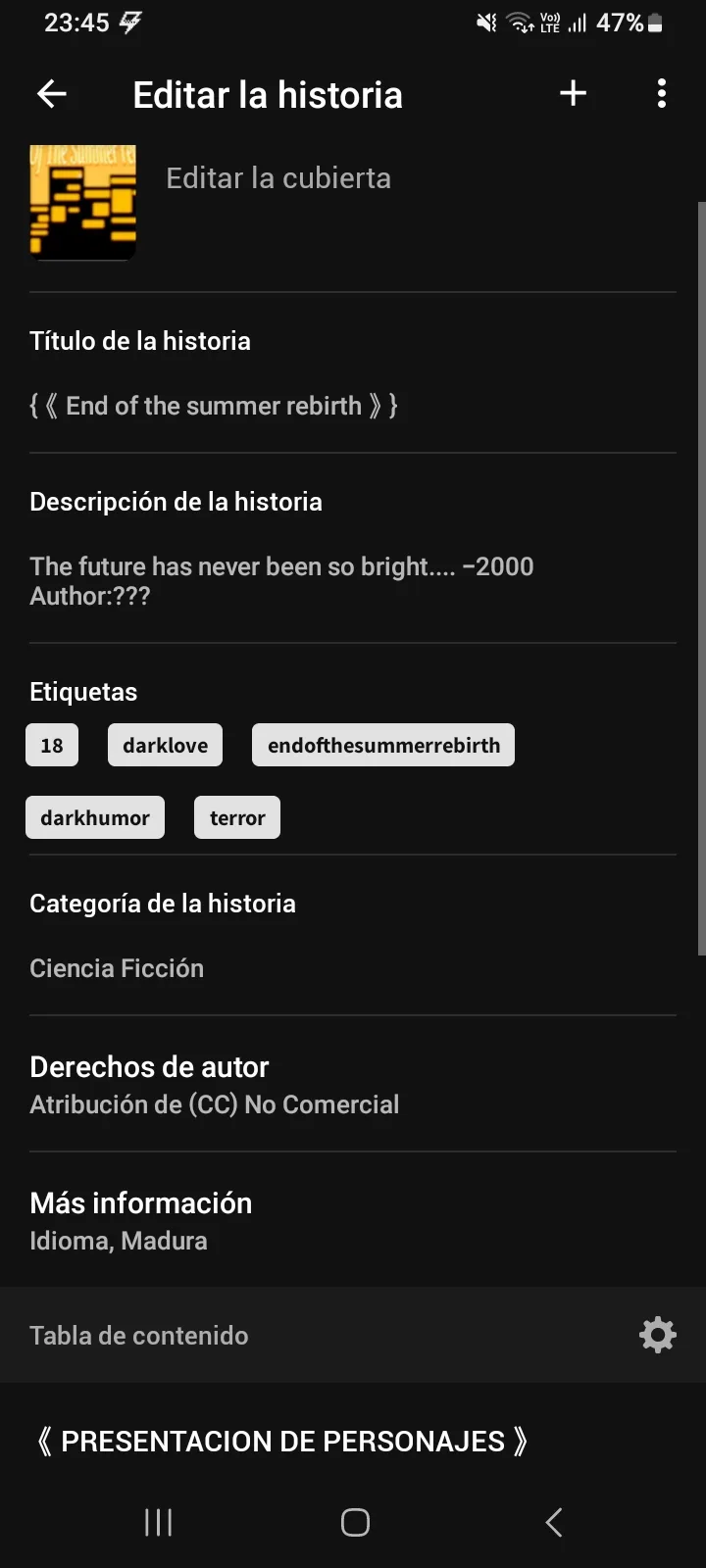Tap the darkhumor tag chip
Image resolution: width=706 pixels, height=1568 pixels.
coord(95,817)
